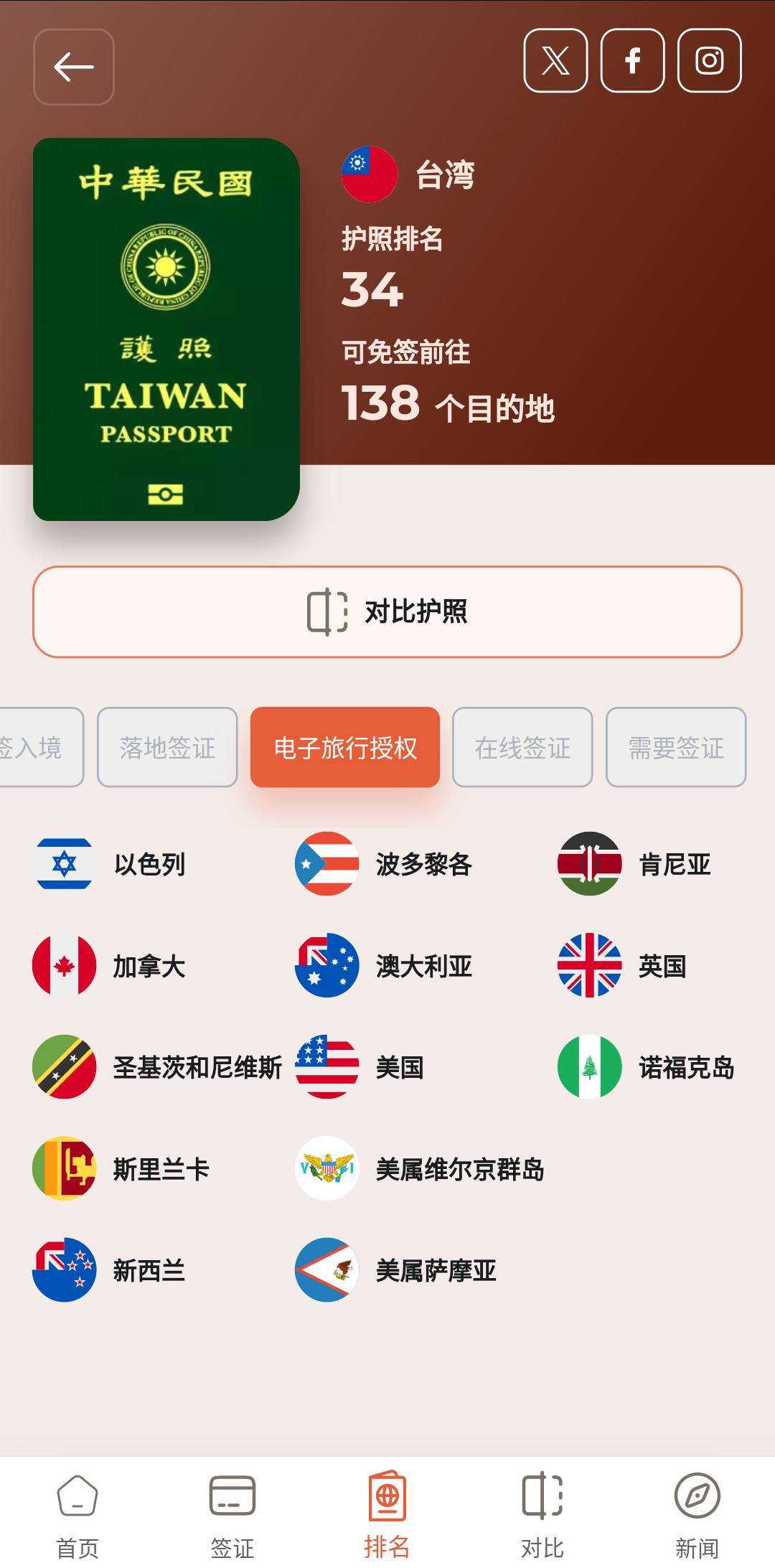The height and width of the screenshot is (1568, 775).
Task: Share on Facebook
Action: 632,61
